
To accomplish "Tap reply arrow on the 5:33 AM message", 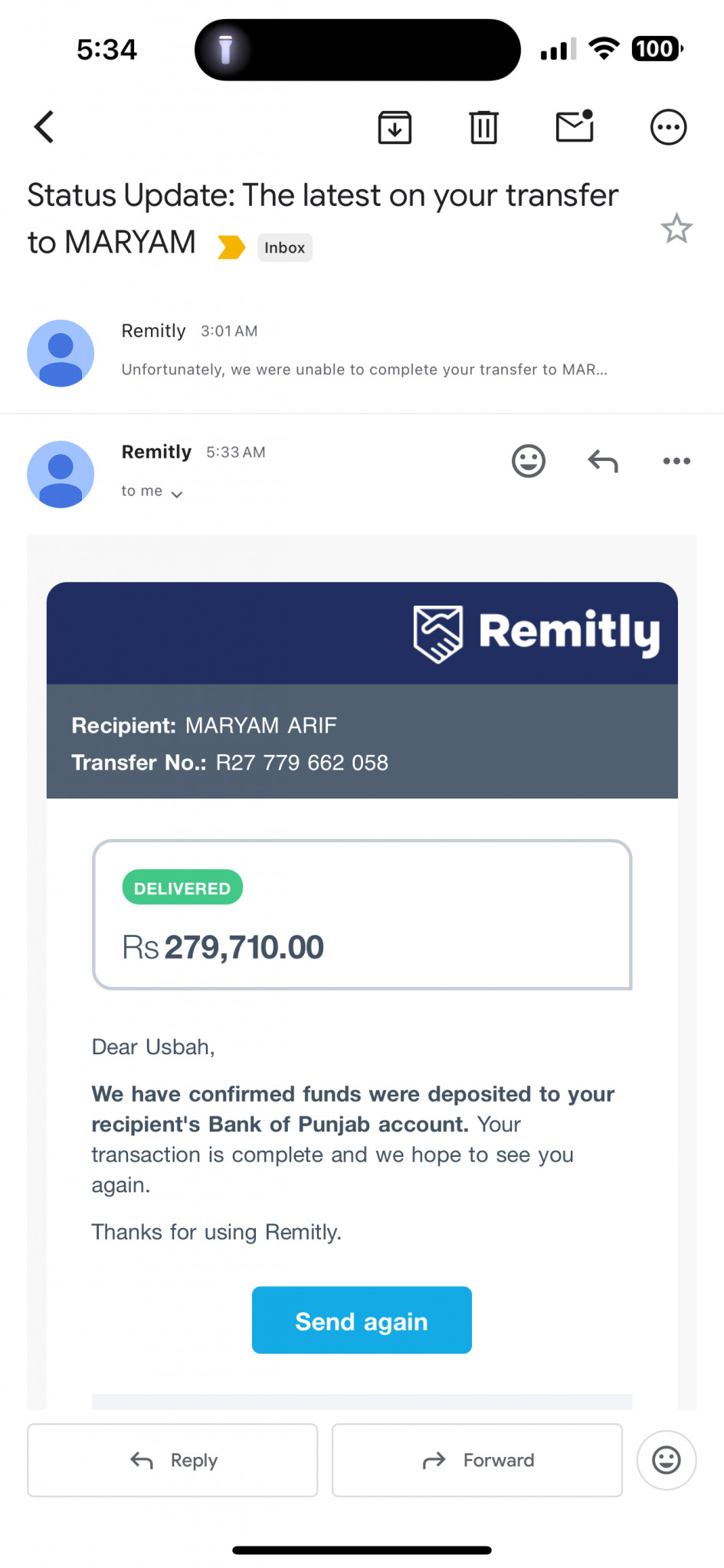I will click(x=603, y=461).
